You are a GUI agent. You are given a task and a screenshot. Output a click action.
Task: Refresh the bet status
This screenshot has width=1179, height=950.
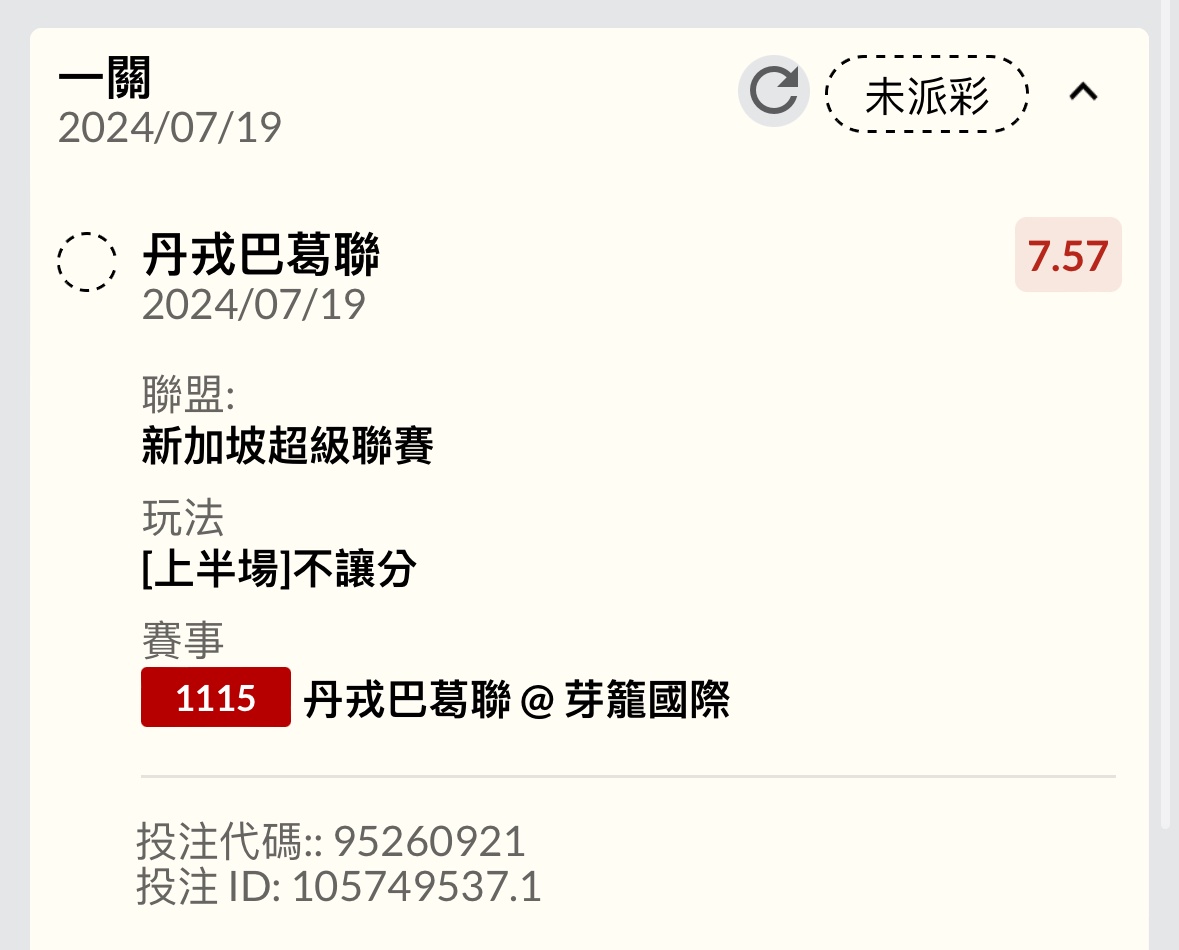pyautogui.click(x=773, y=91)
